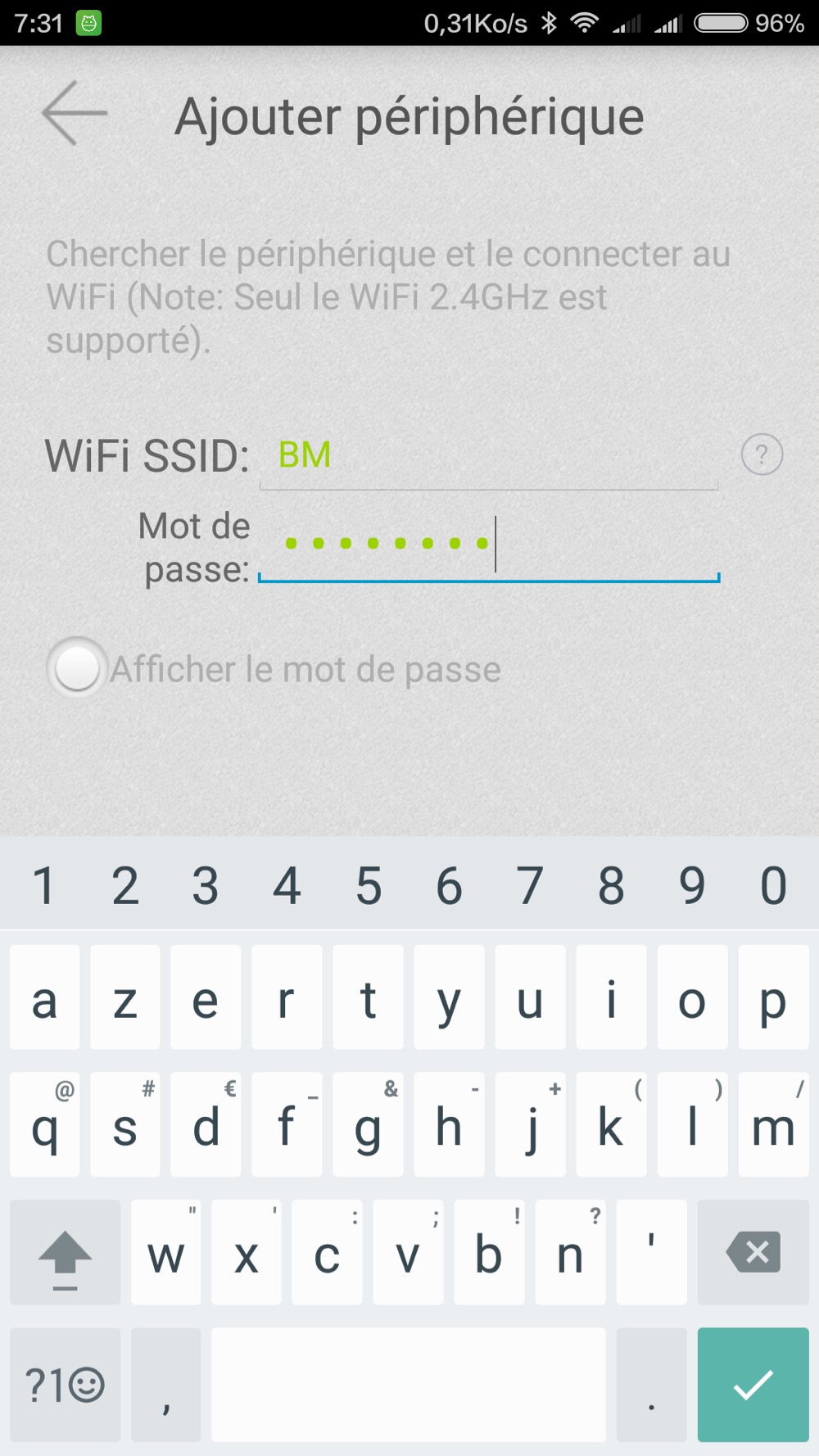Turn on the keyboard shift key
Screen dimensions: 819x1456
pyautogui.click(x=65, y=1252)
